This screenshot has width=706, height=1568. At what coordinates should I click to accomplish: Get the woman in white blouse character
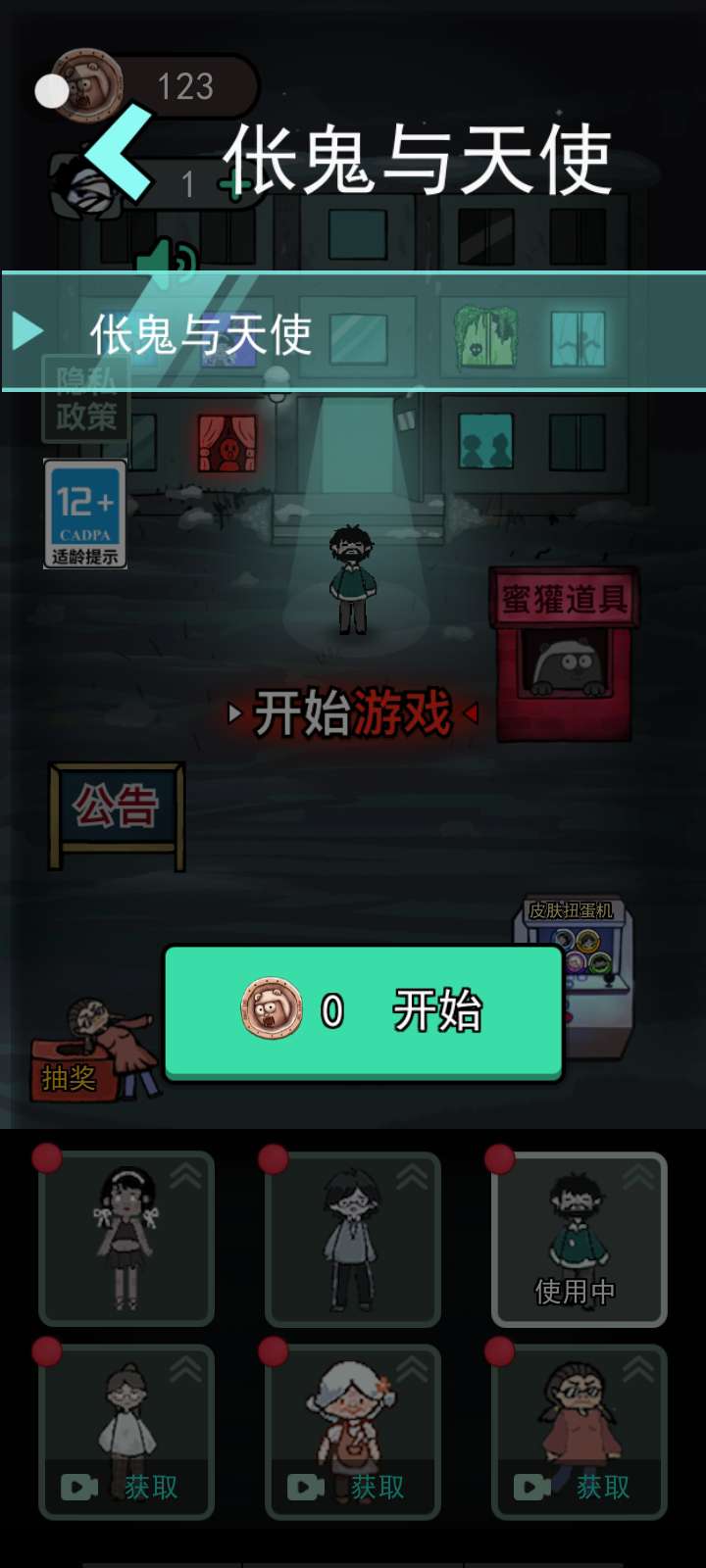coord(126,1432)
